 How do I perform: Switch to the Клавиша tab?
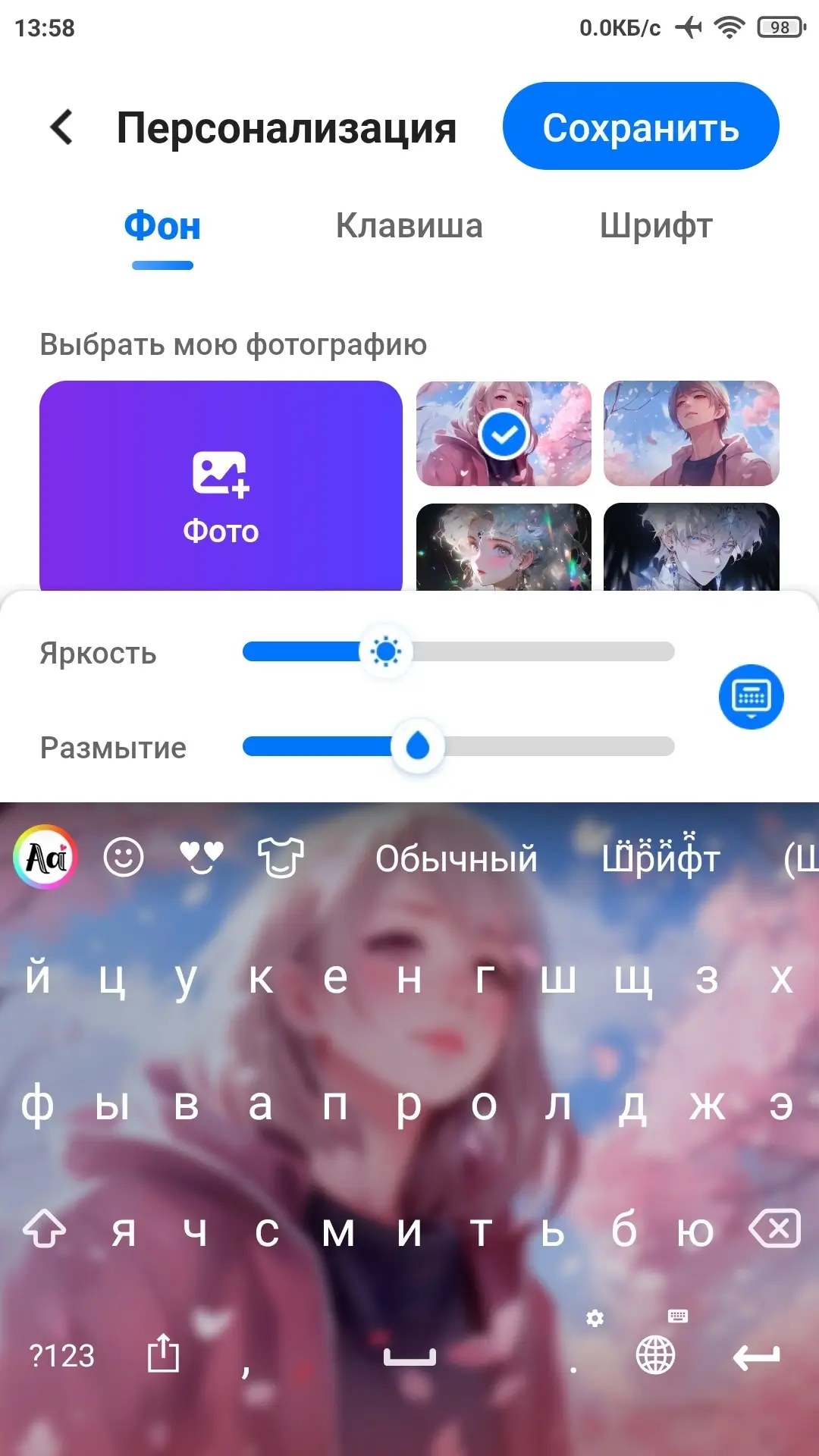click(409, 226)
